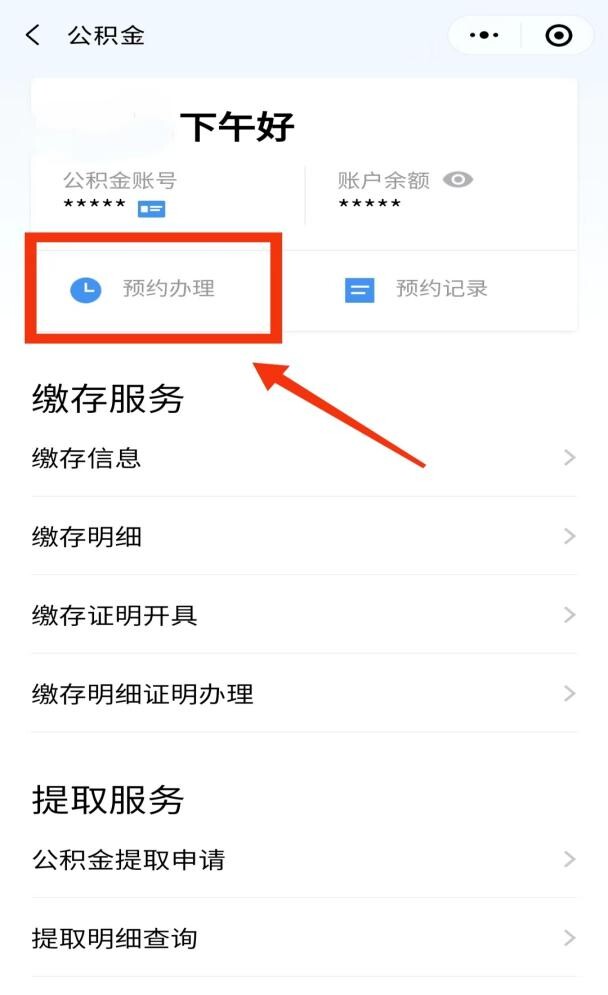Check 缴存明细
This screenshot has height=995, width=608.
304,537
